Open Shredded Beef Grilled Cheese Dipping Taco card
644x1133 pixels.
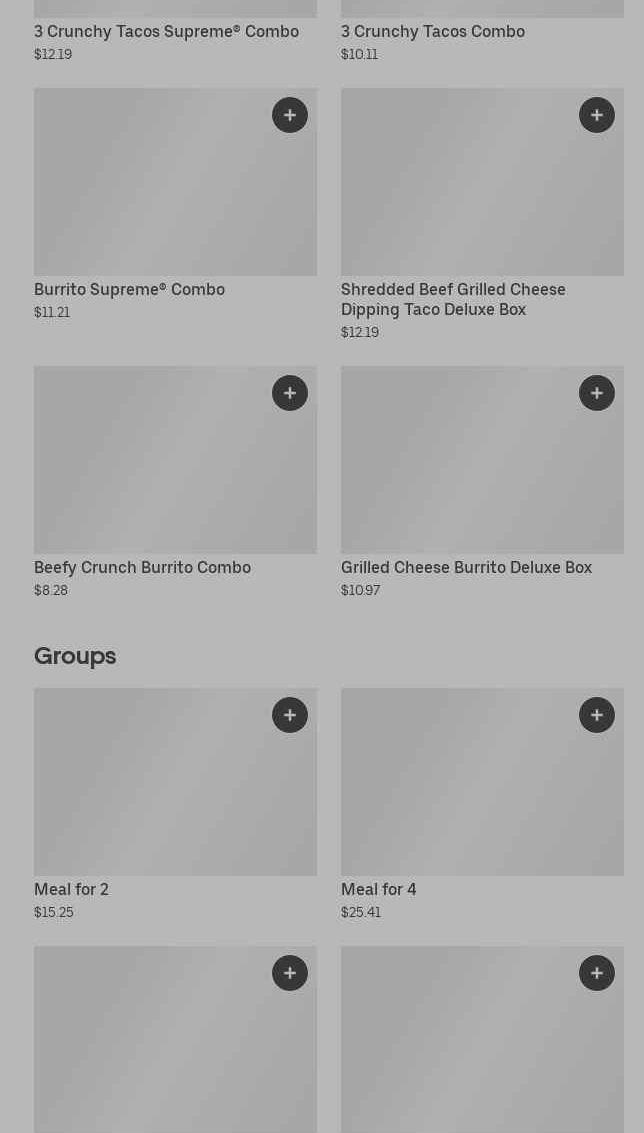coord(482,215)
